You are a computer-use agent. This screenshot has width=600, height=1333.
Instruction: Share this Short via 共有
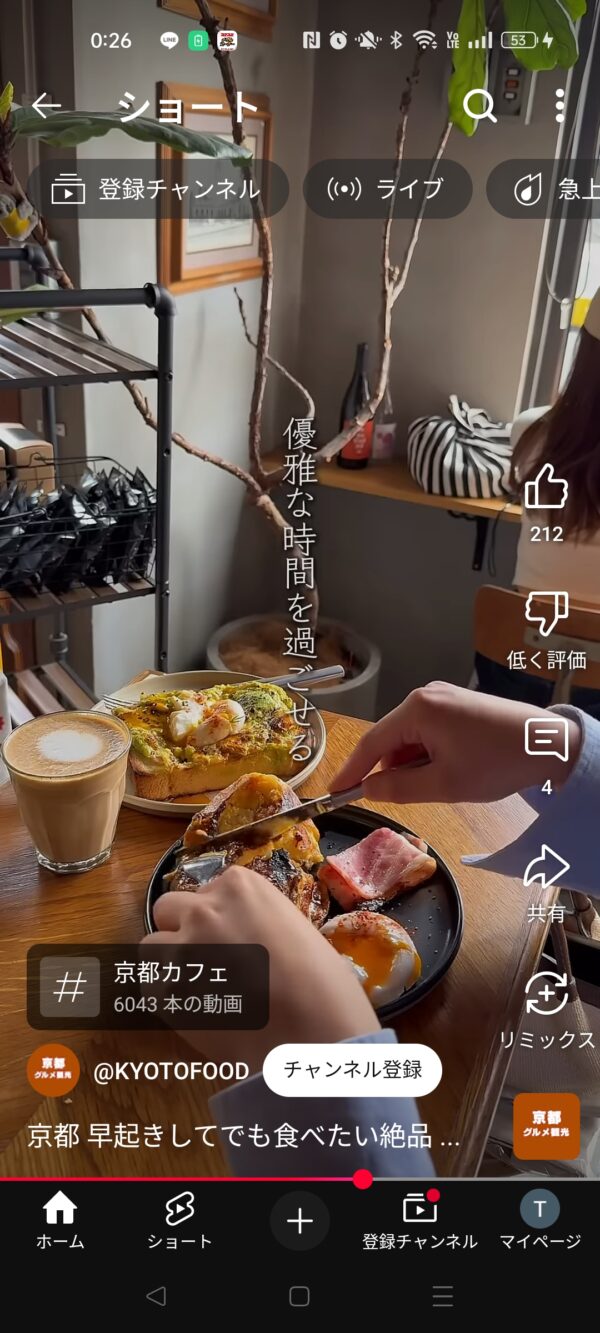pos(546,867)
